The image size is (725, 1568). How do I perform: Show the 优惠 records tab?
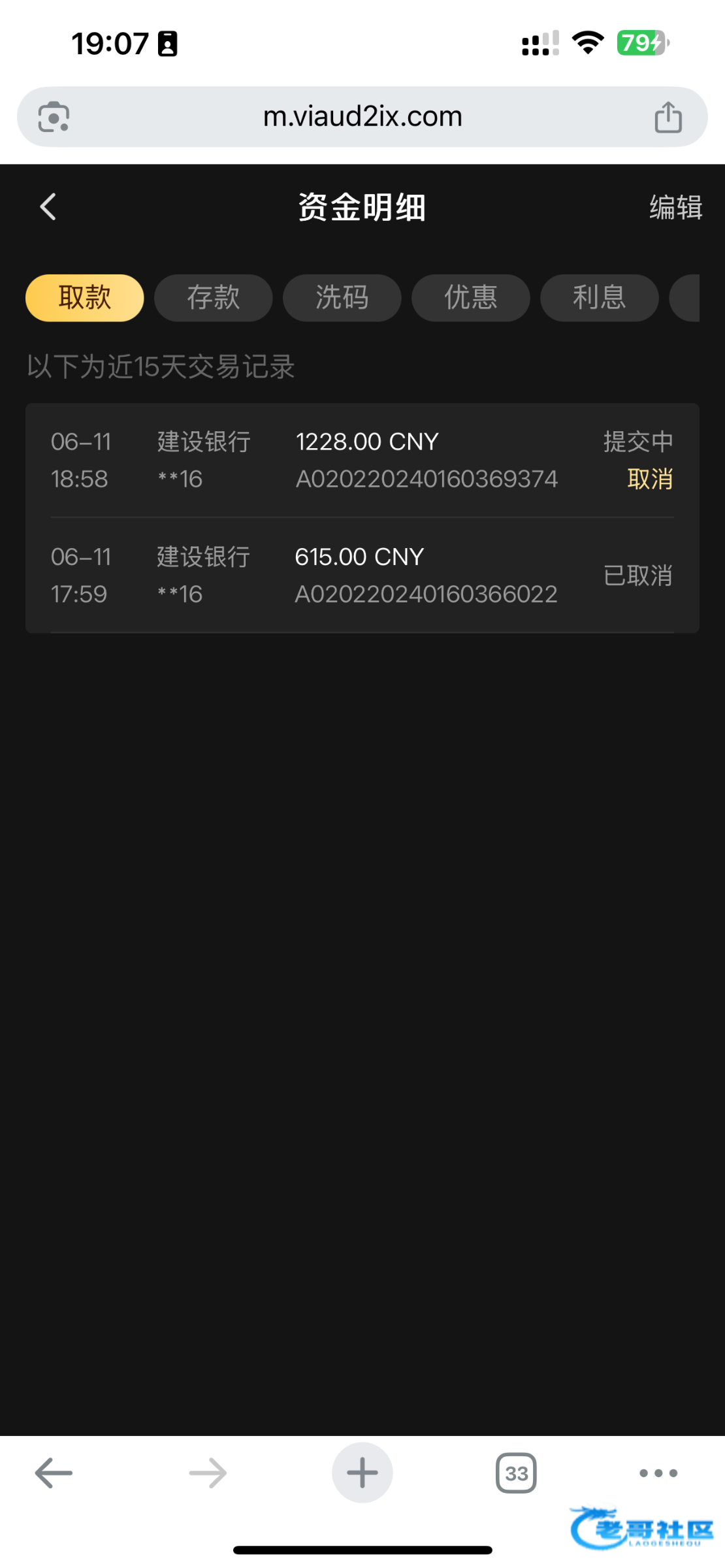coord(470,298)
